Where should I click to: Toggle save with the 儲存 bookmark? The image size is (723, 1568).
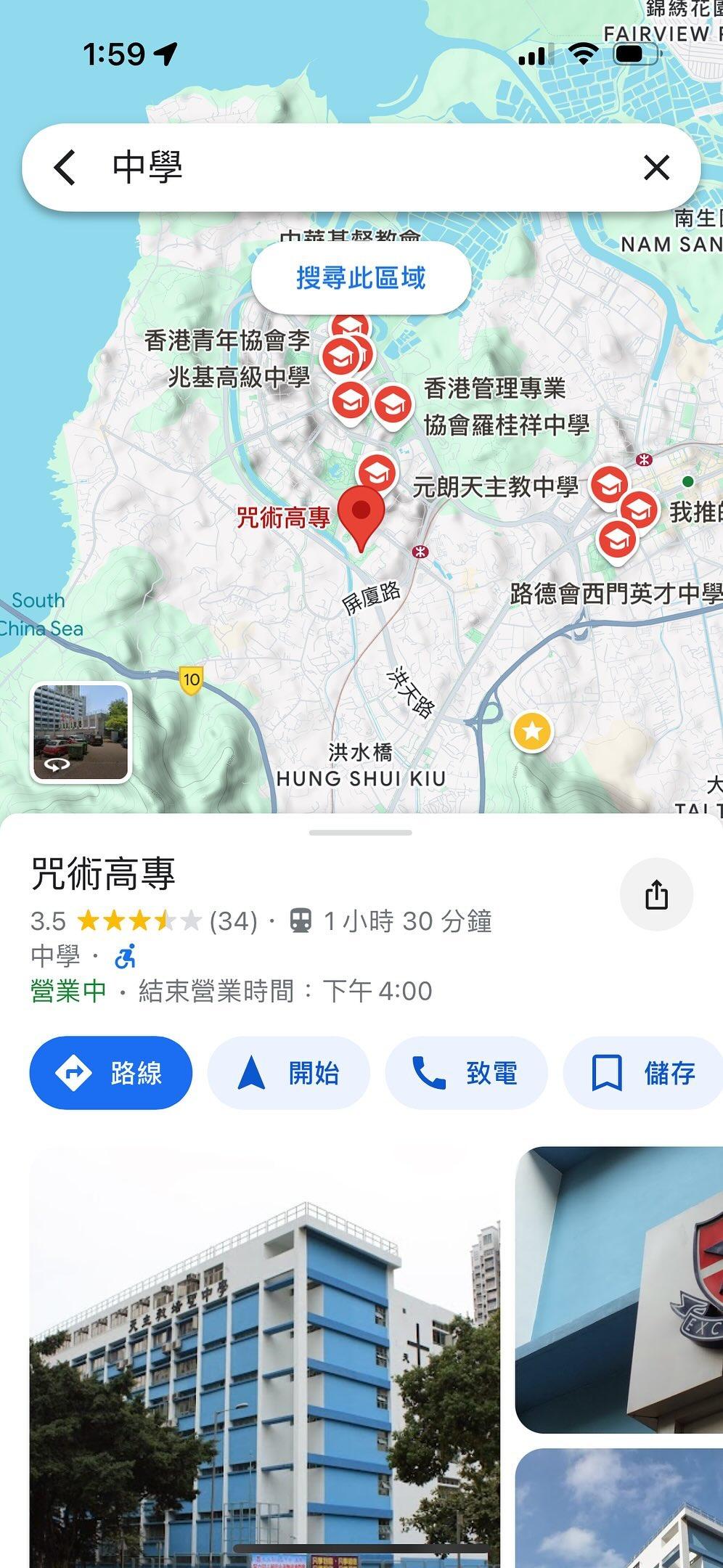click(642, 1073)
